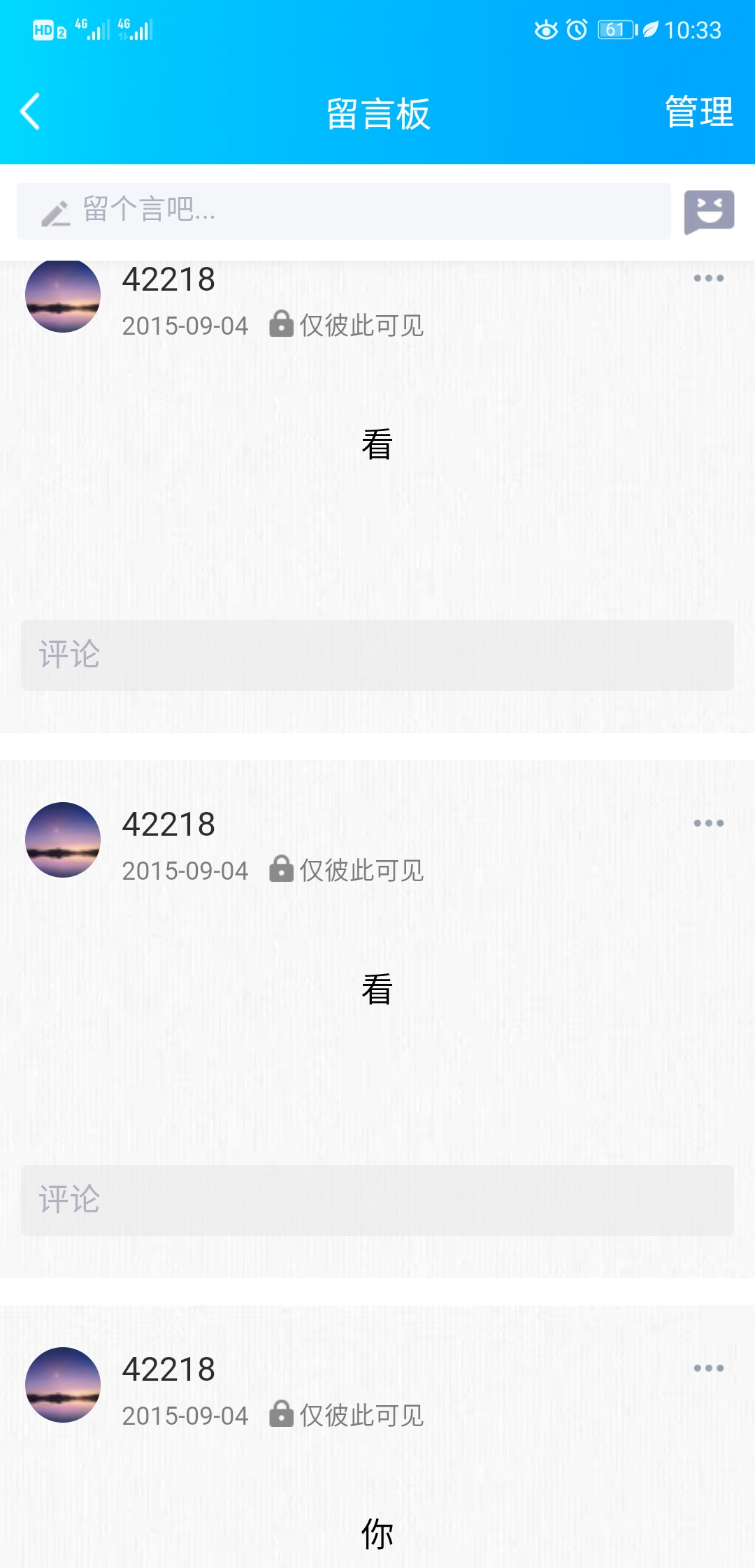
Task: Click the lock icon on the bottom message
Action: (x=282, y=1415)
